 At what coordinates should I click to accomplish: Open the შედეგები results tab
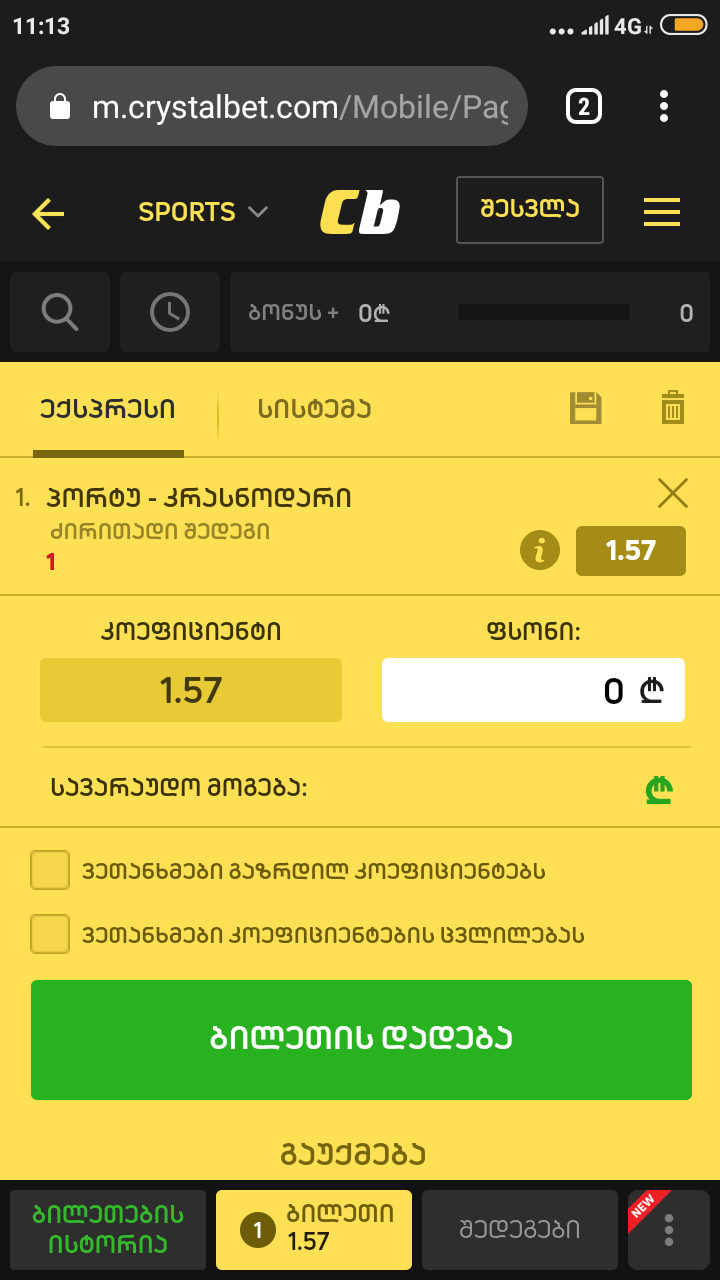tap(519, 1230)
